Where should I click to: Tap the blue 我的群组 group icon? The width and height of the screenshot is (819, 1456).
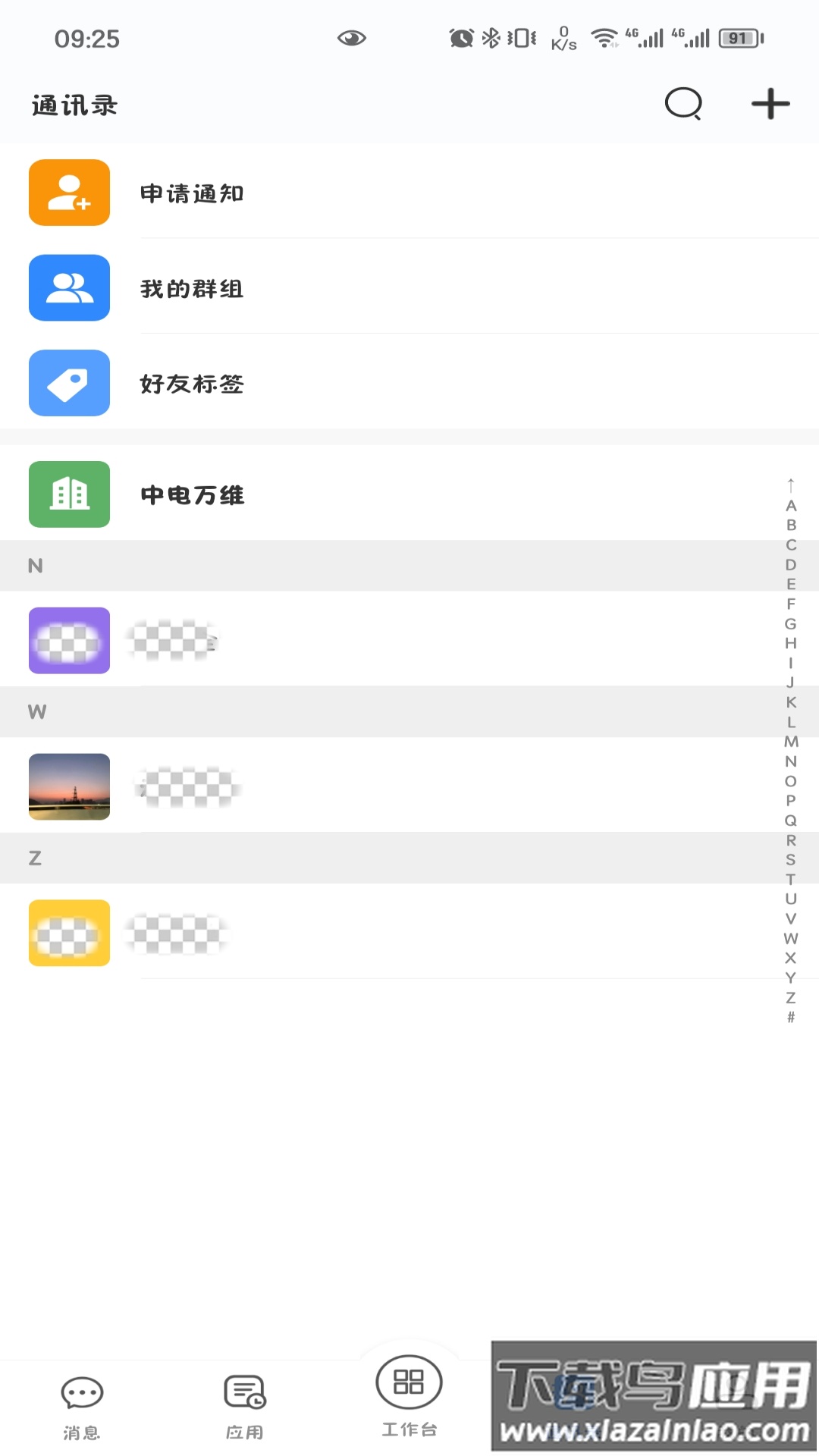(69, 289)
